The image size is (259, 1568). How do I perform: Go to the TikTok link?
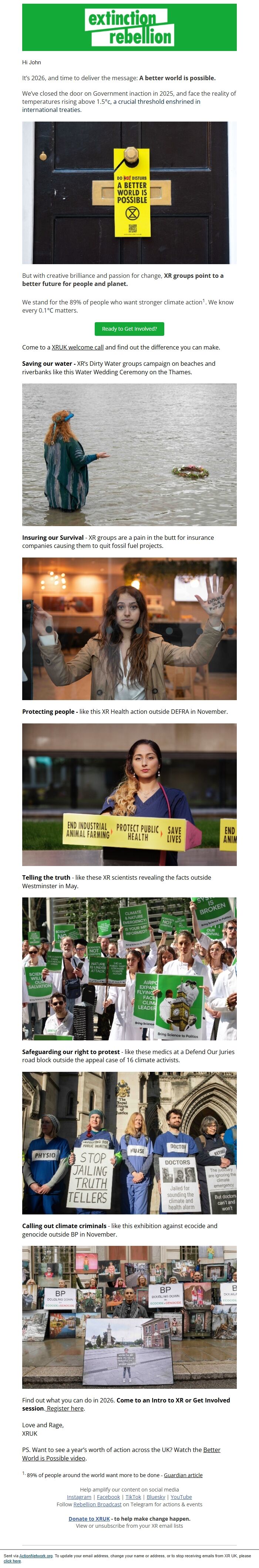(x=134, y=1497)
